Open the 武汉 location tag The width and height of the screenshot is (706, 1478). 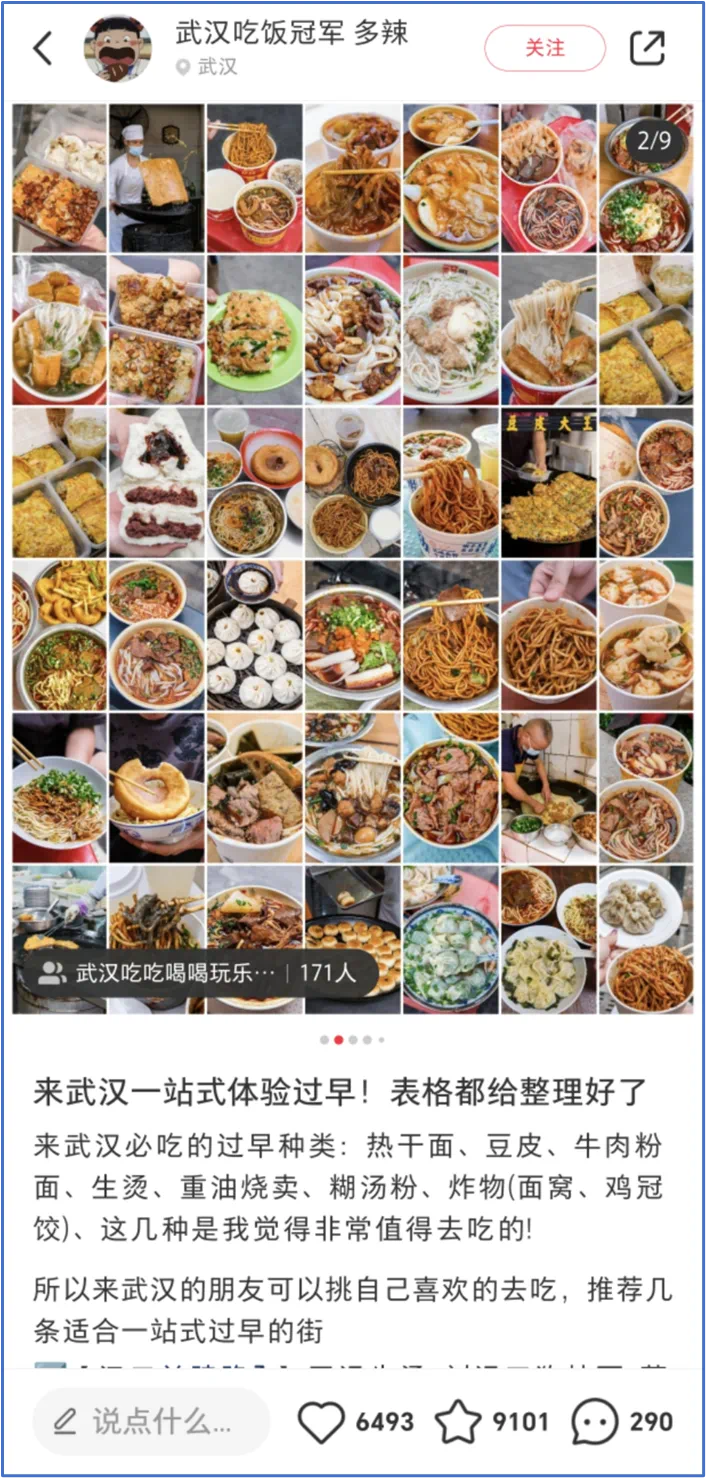pyautogui.click(x=208, y=68)
